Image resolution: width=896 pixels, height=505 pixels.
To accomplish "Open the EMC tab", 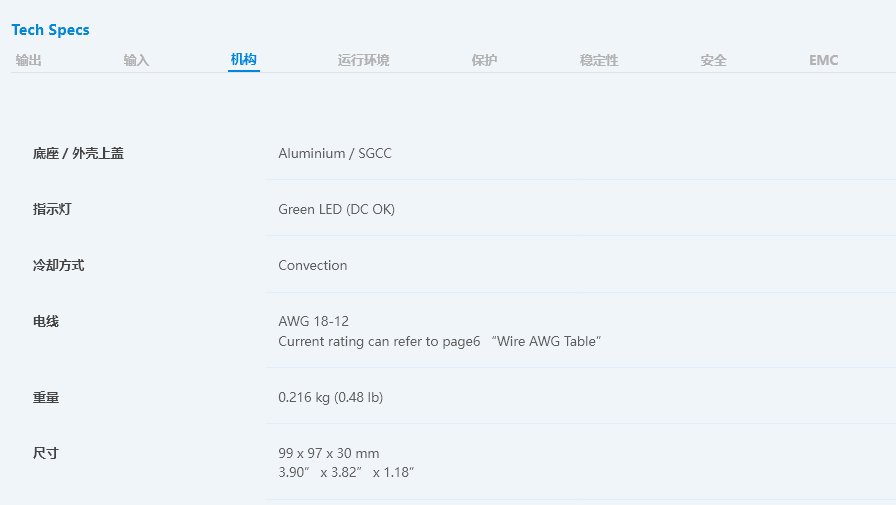I will click(823, 60).
